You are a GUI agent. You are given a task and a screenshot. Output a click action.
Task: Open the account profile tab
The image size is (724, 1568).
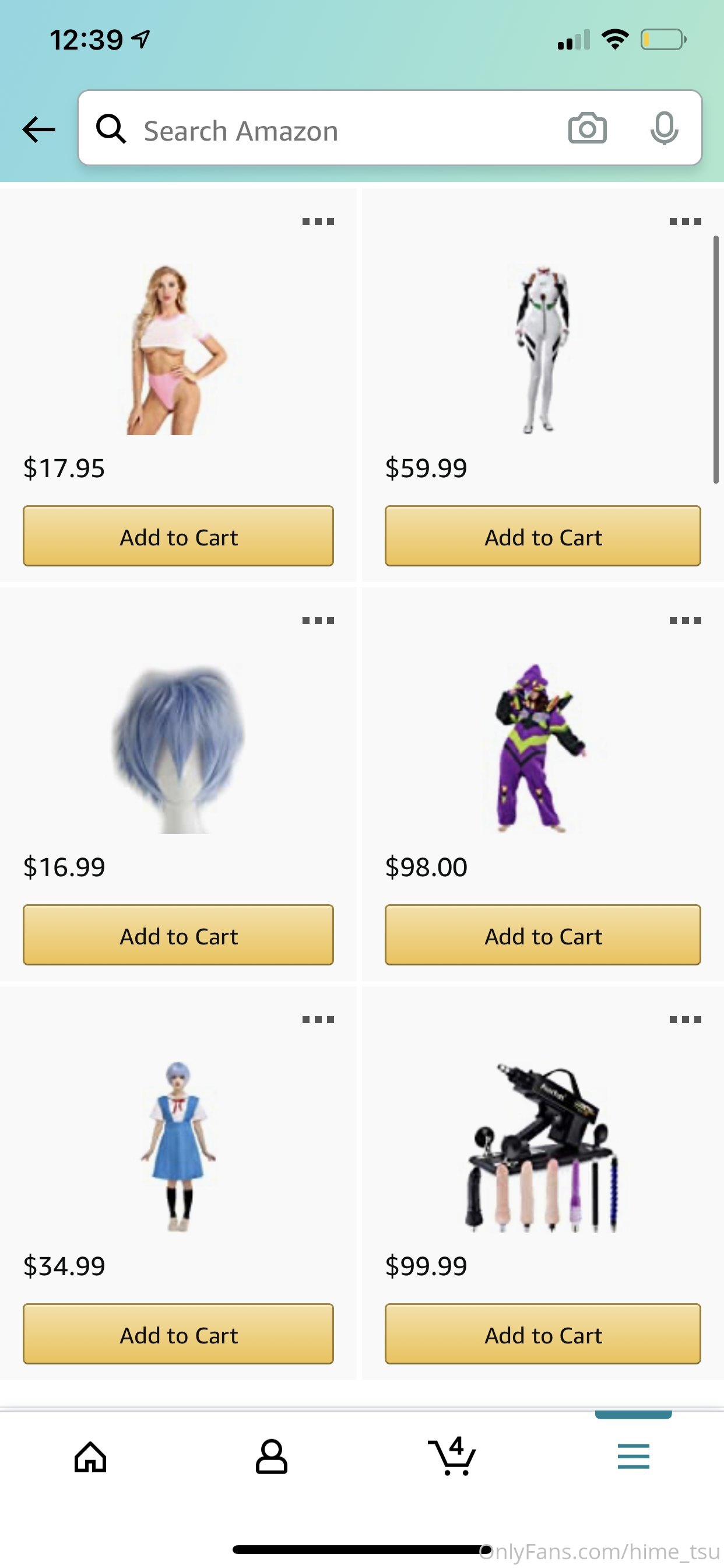tap(271, 1457)
